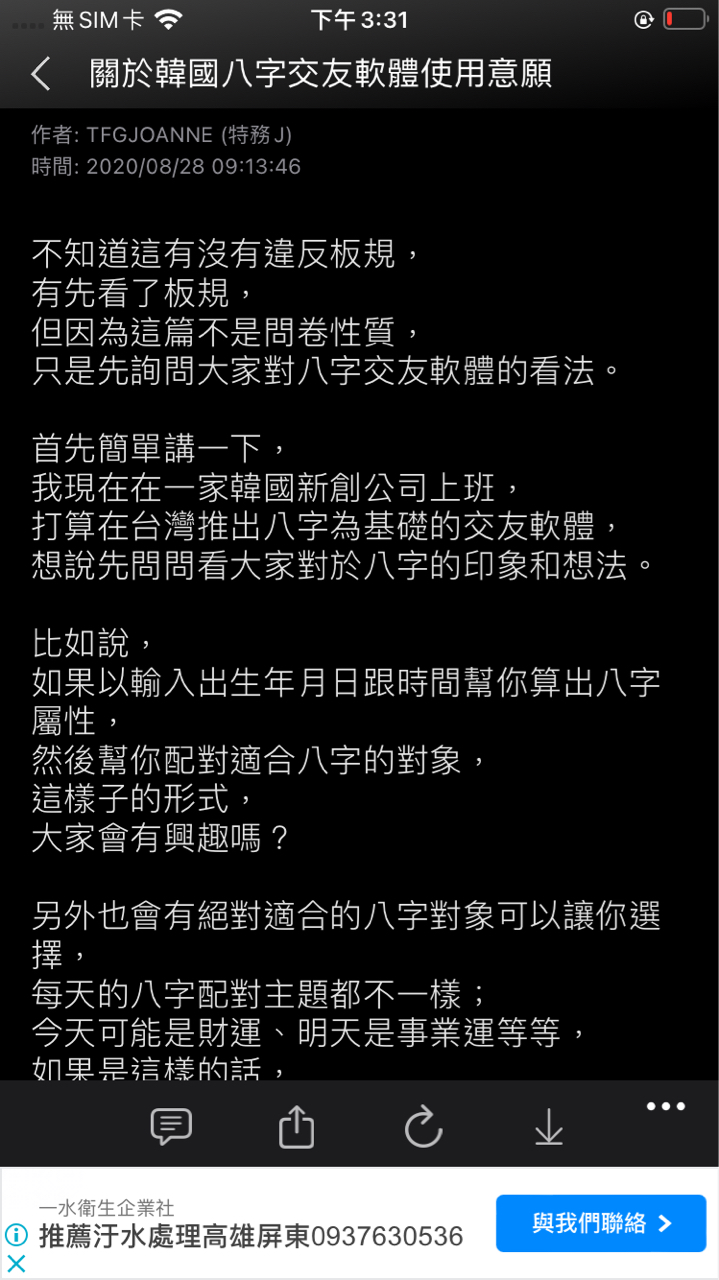The width and height of the screenshot is (719, 1280).
Task: Tap the 與我們聯絡 ad button
Action: (x=601, y=1223)
